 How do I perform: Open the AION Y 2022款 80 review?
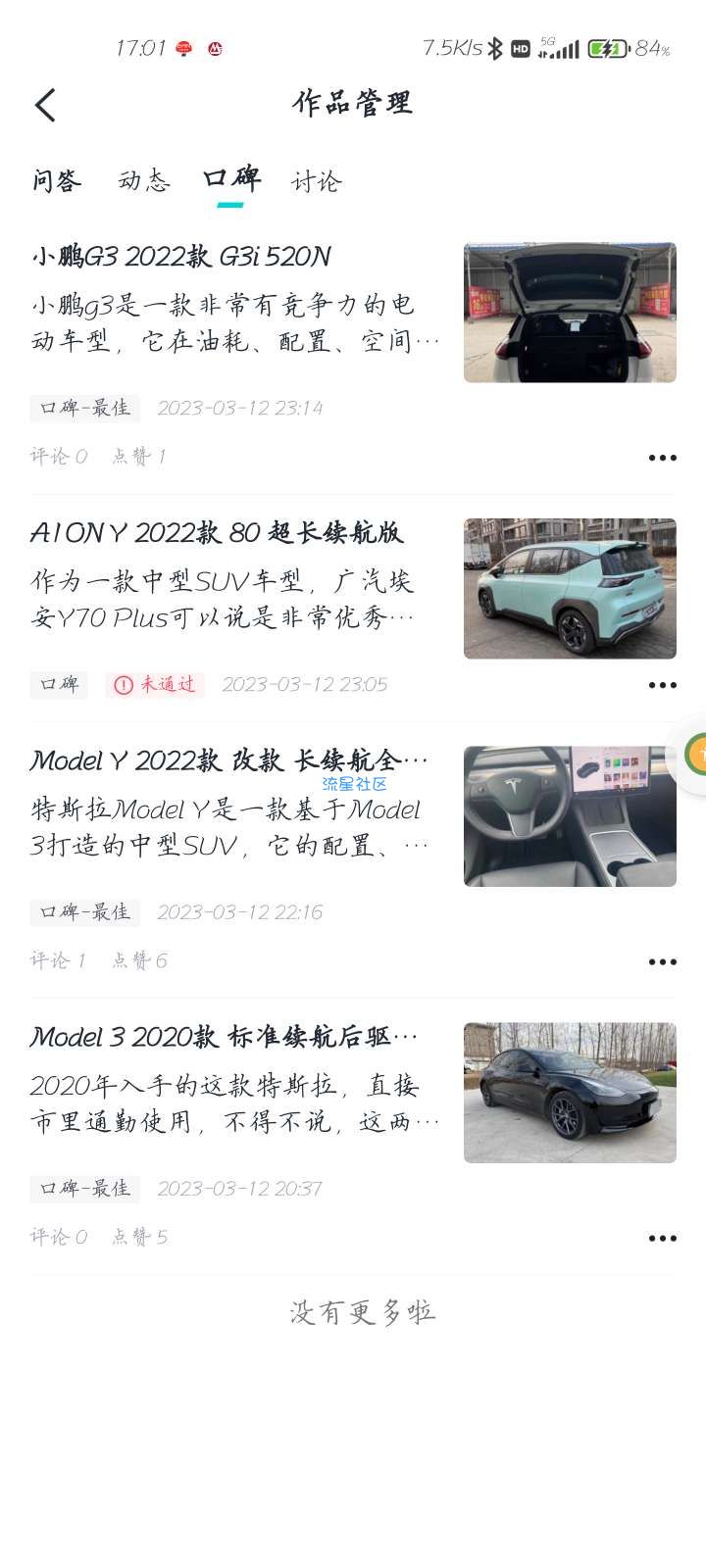[x=217, y=533]
